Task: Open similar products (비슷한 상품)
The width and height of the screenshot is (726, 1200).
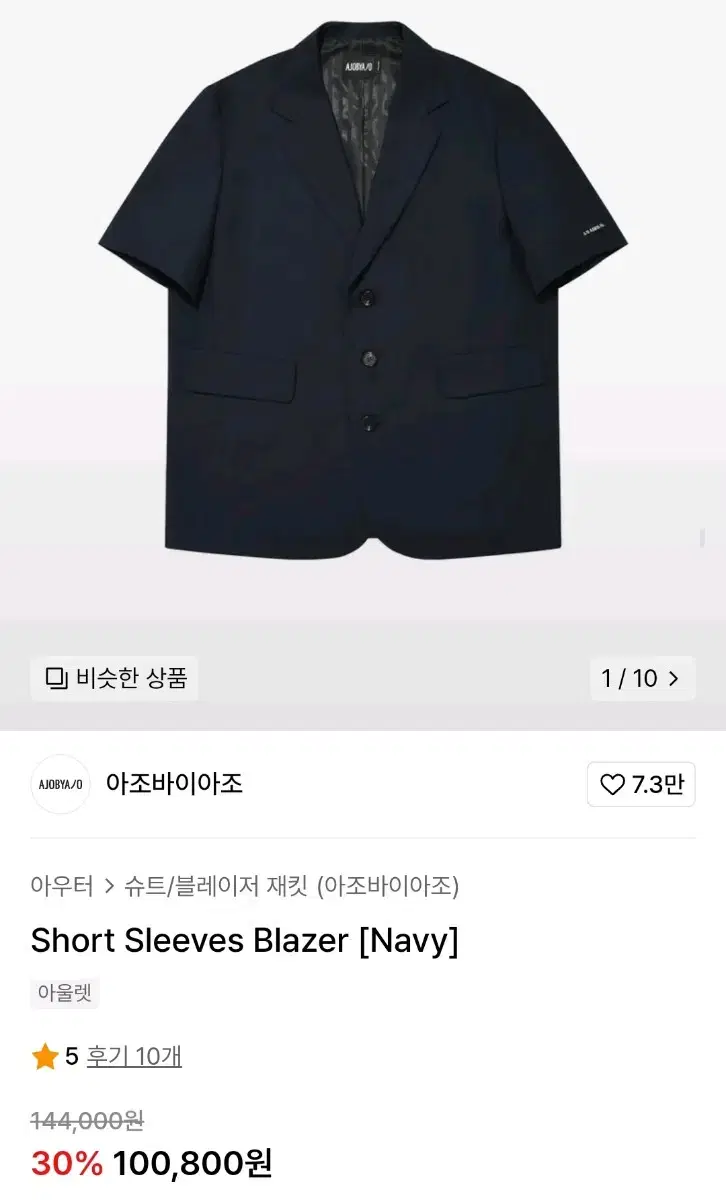Action: tap(115, 678)
